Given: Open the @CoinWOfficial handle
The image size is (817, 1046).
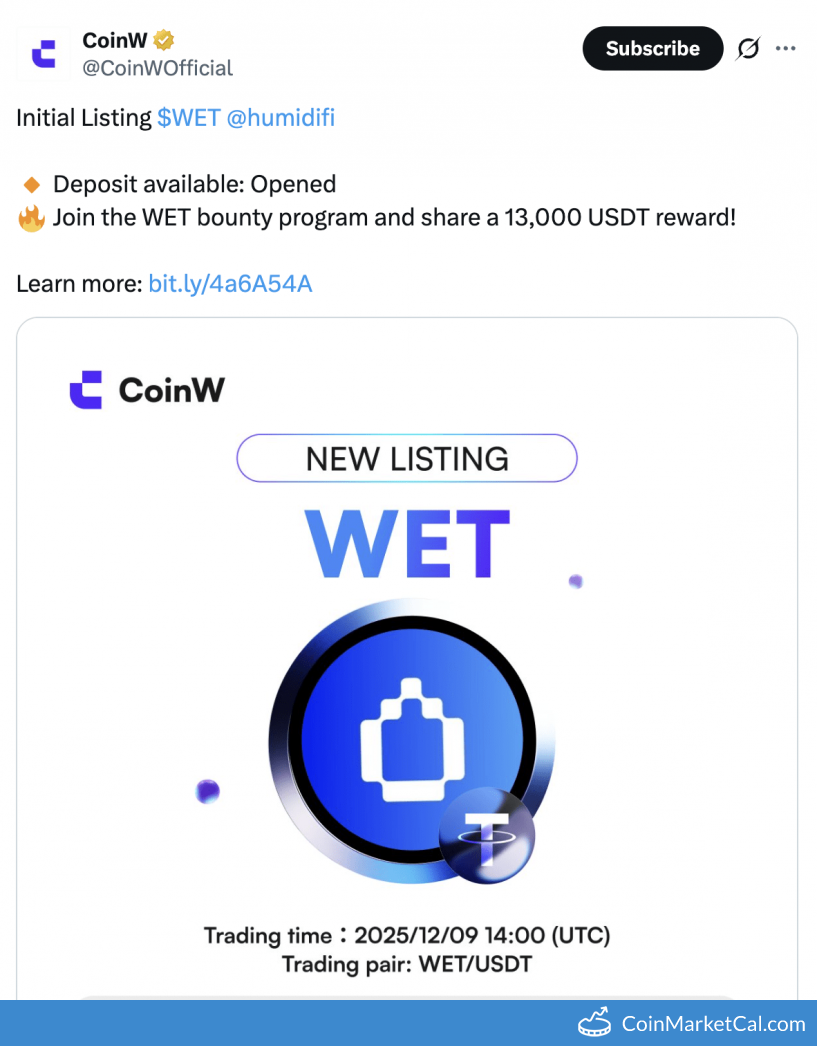Looking at the screenshot, I should point(158,68).
